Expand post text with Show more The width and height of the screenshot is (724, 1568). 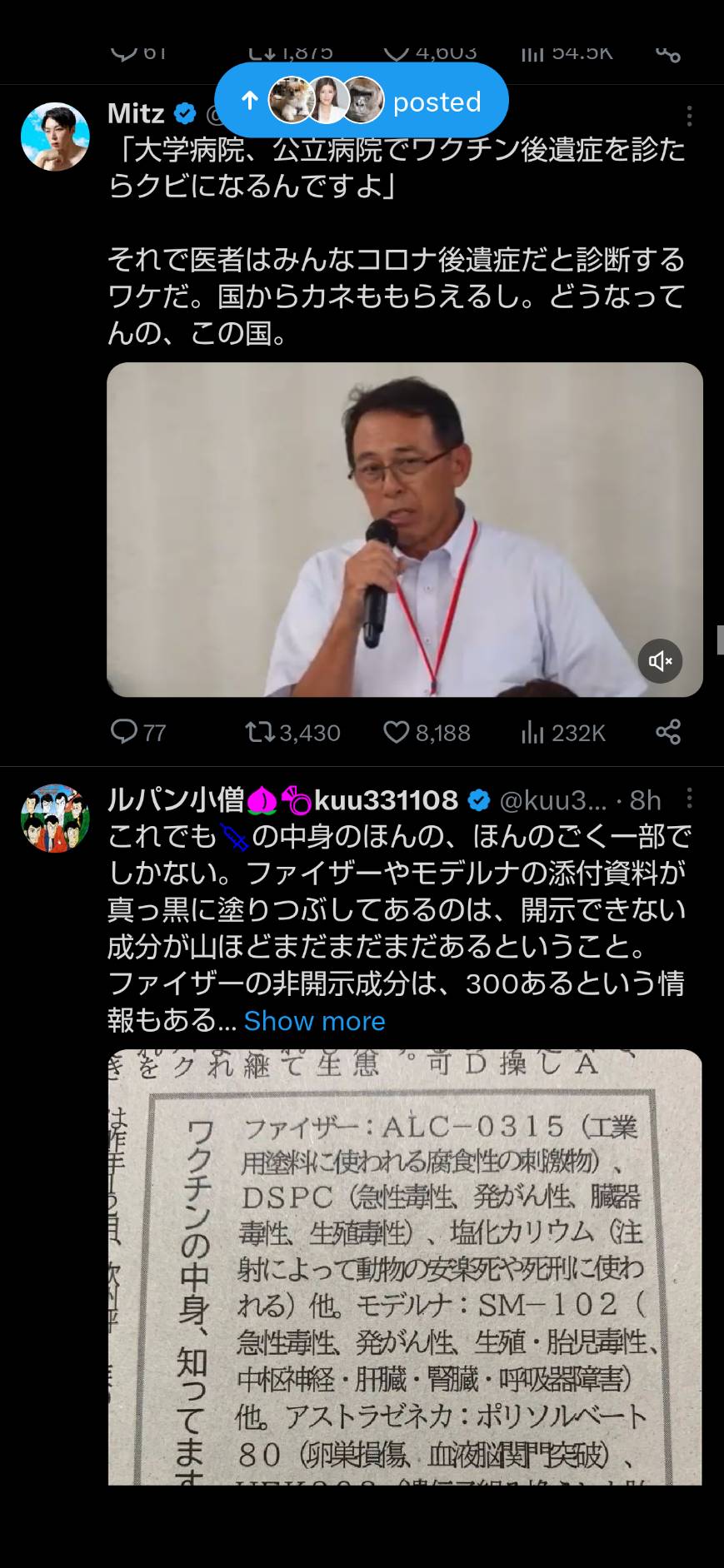[x=314, y=1021]
